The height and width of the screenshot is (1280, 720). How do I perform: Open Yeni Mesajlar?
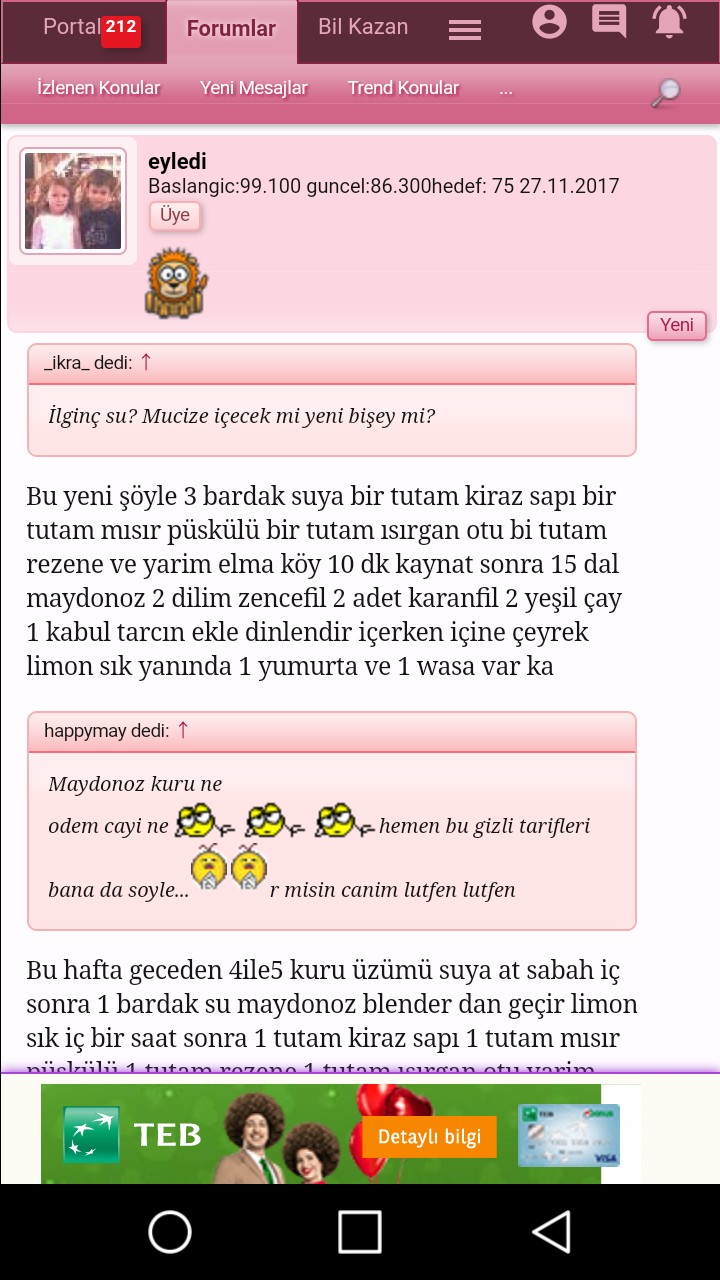click(254, 88)
